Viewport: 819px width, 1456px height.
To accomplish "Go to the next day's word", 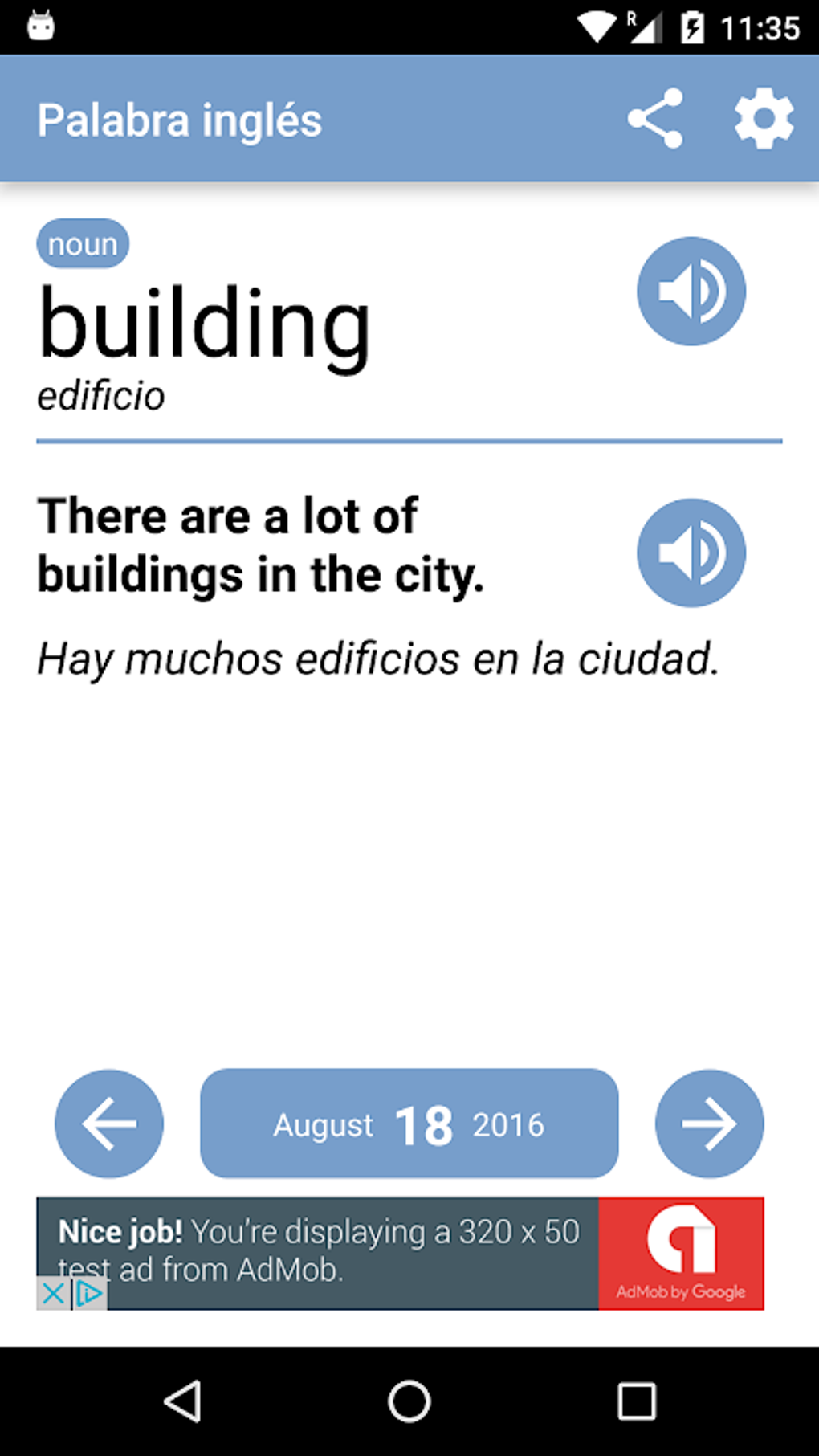I will (710, 1124).
